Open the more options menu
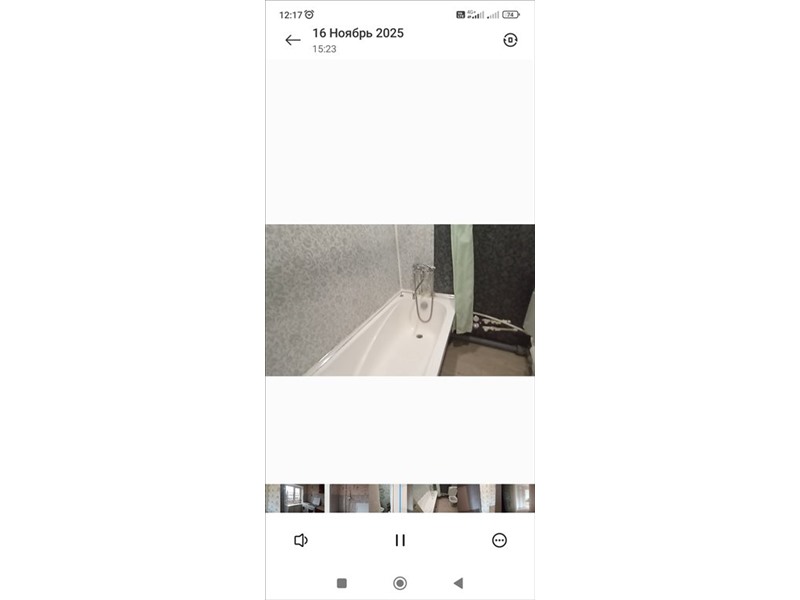The height and width of the screenshot is (600, 800). (499, 540)
